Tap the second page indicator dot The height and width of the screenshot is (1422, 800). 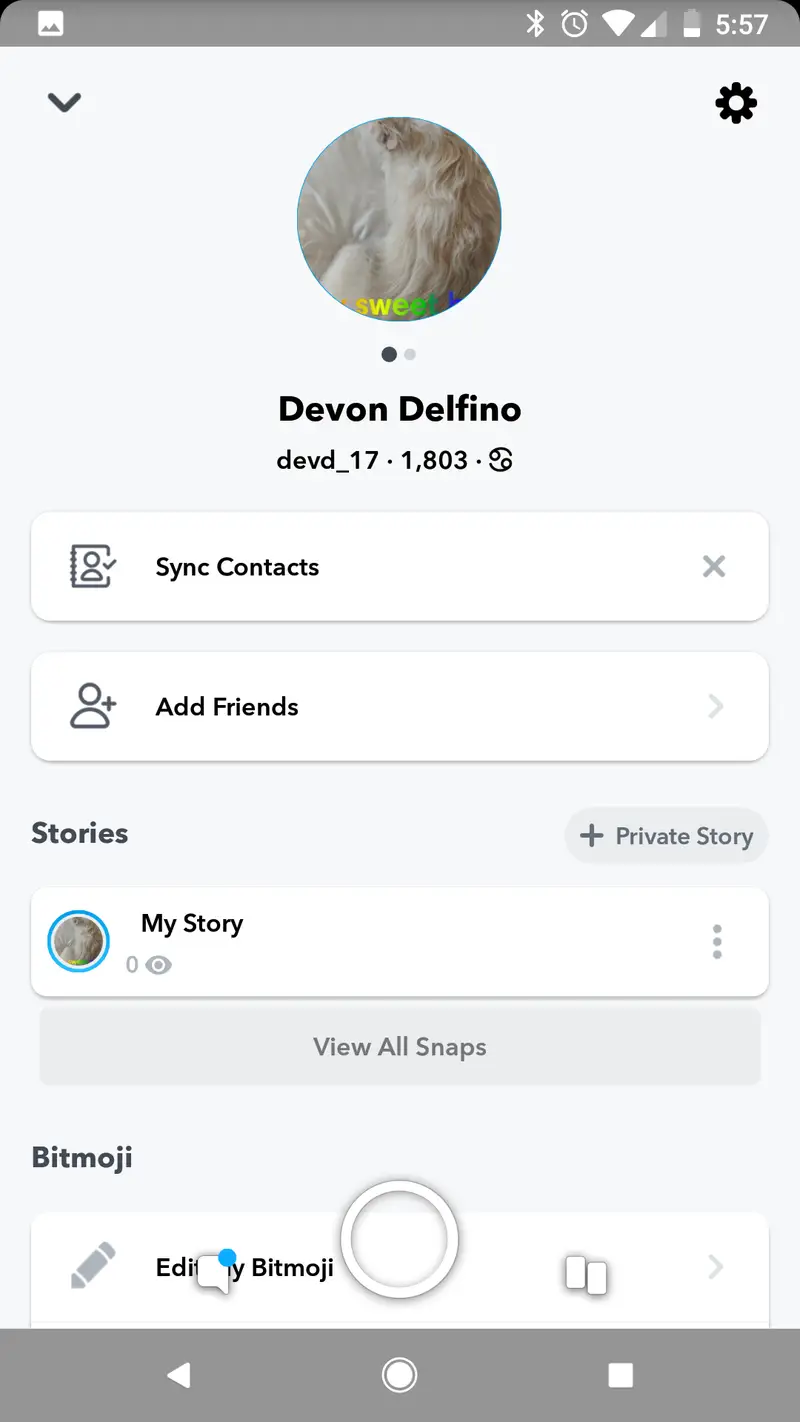[410, 354]
